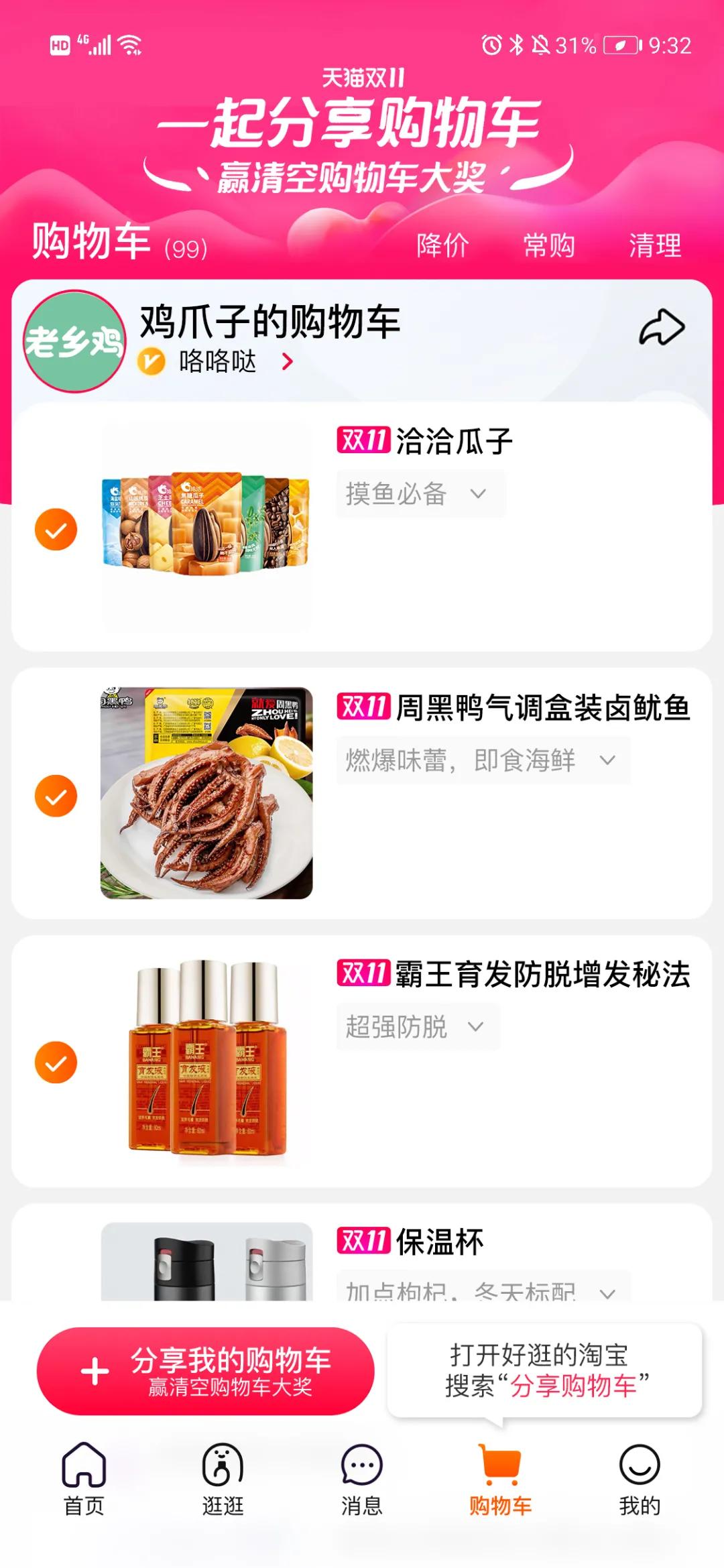Image resolution: width=724 pixels, height=1568 pixels.
Task: Switch to the 降价 tab
Action: [x=442, y=247]
